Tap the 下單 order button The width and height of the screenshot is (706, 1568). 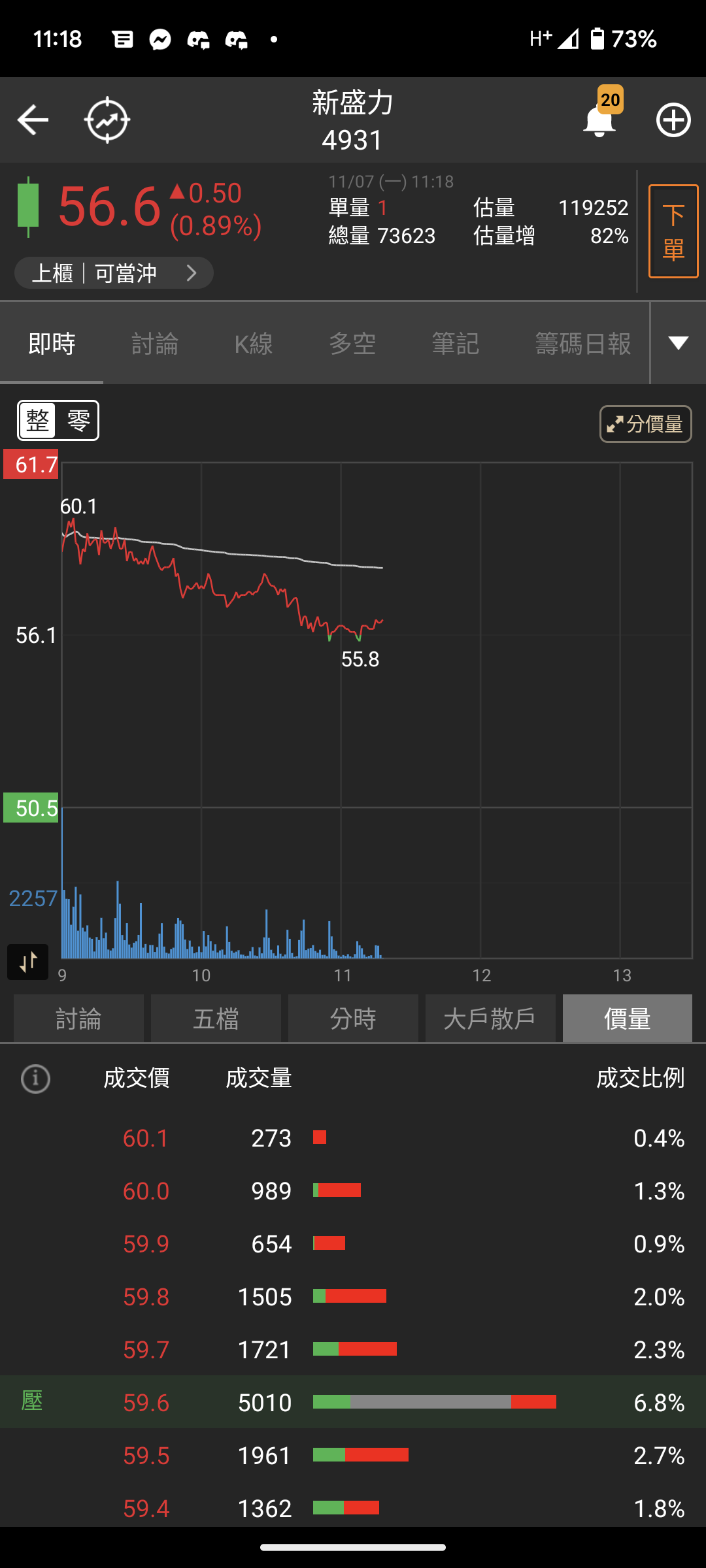(673, 231)
